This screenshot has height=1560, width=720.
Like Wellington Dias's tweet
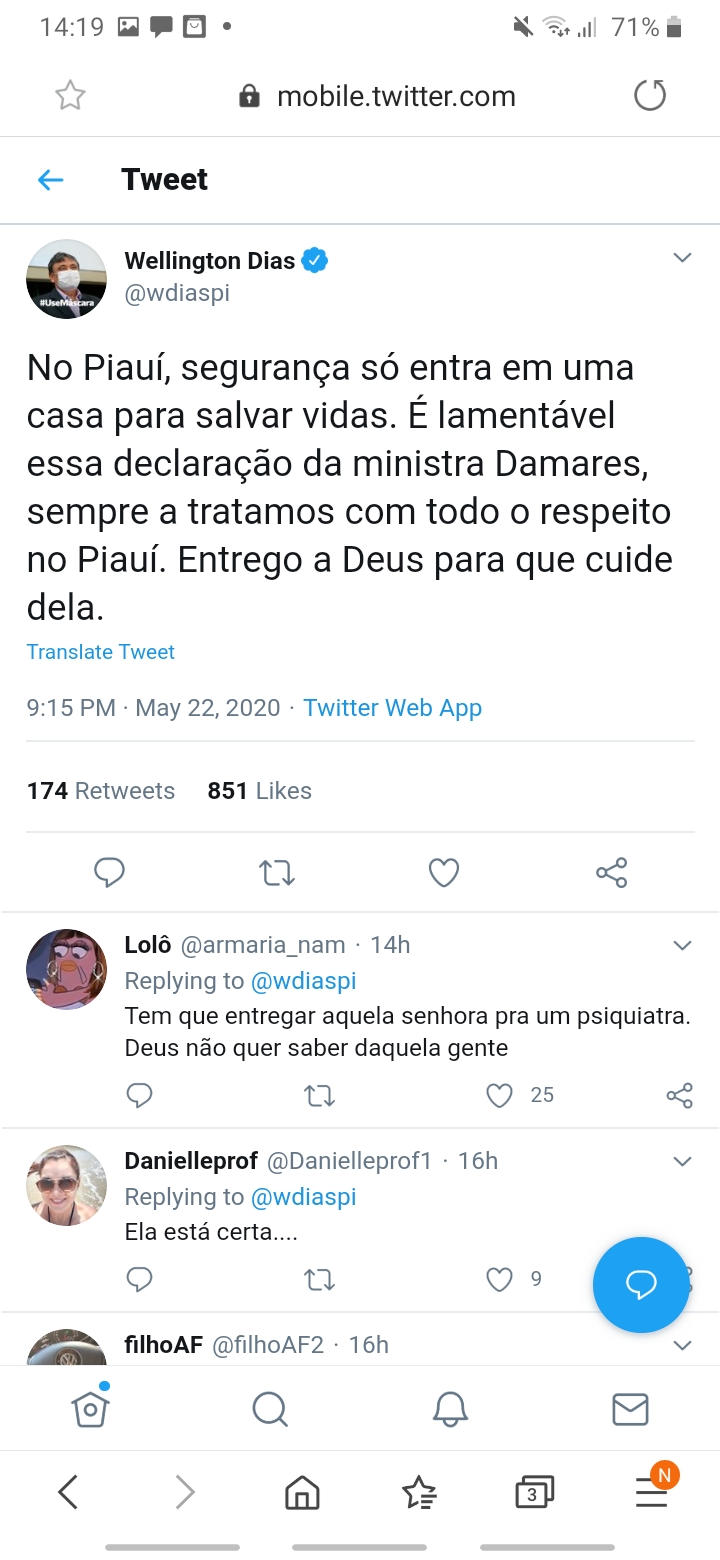pos(443,872)
